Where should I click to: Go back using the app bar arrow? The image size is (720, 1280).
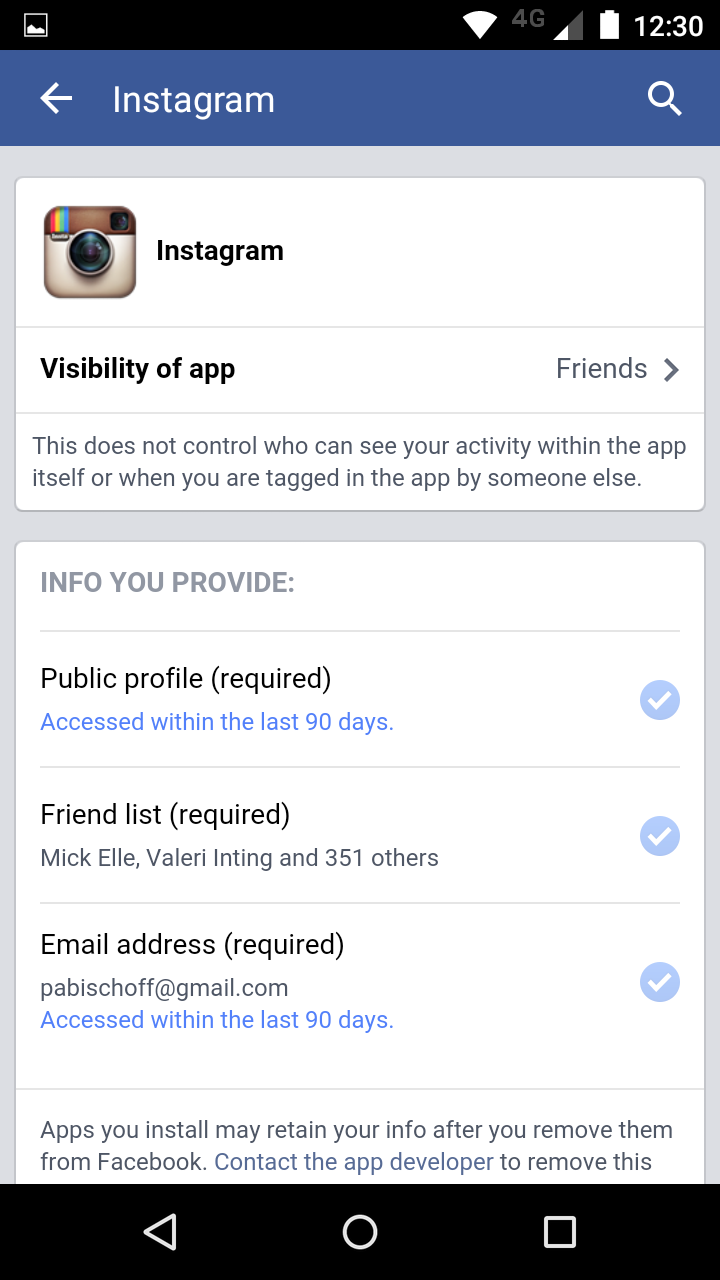[x=56, y=99]
